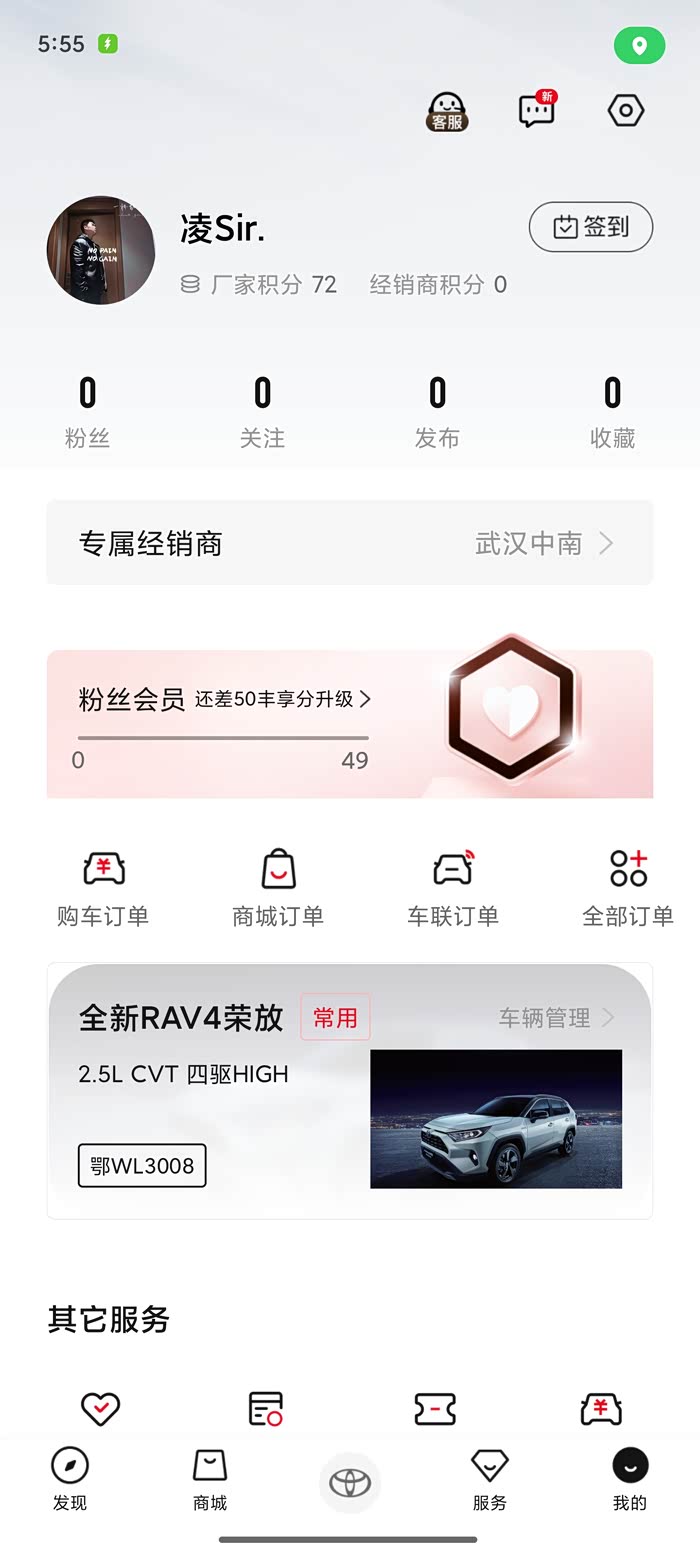This screenshot has width=700, height=1555.
Task: Switch to the 发现 tab
Action: click(x=70, y=1479)
